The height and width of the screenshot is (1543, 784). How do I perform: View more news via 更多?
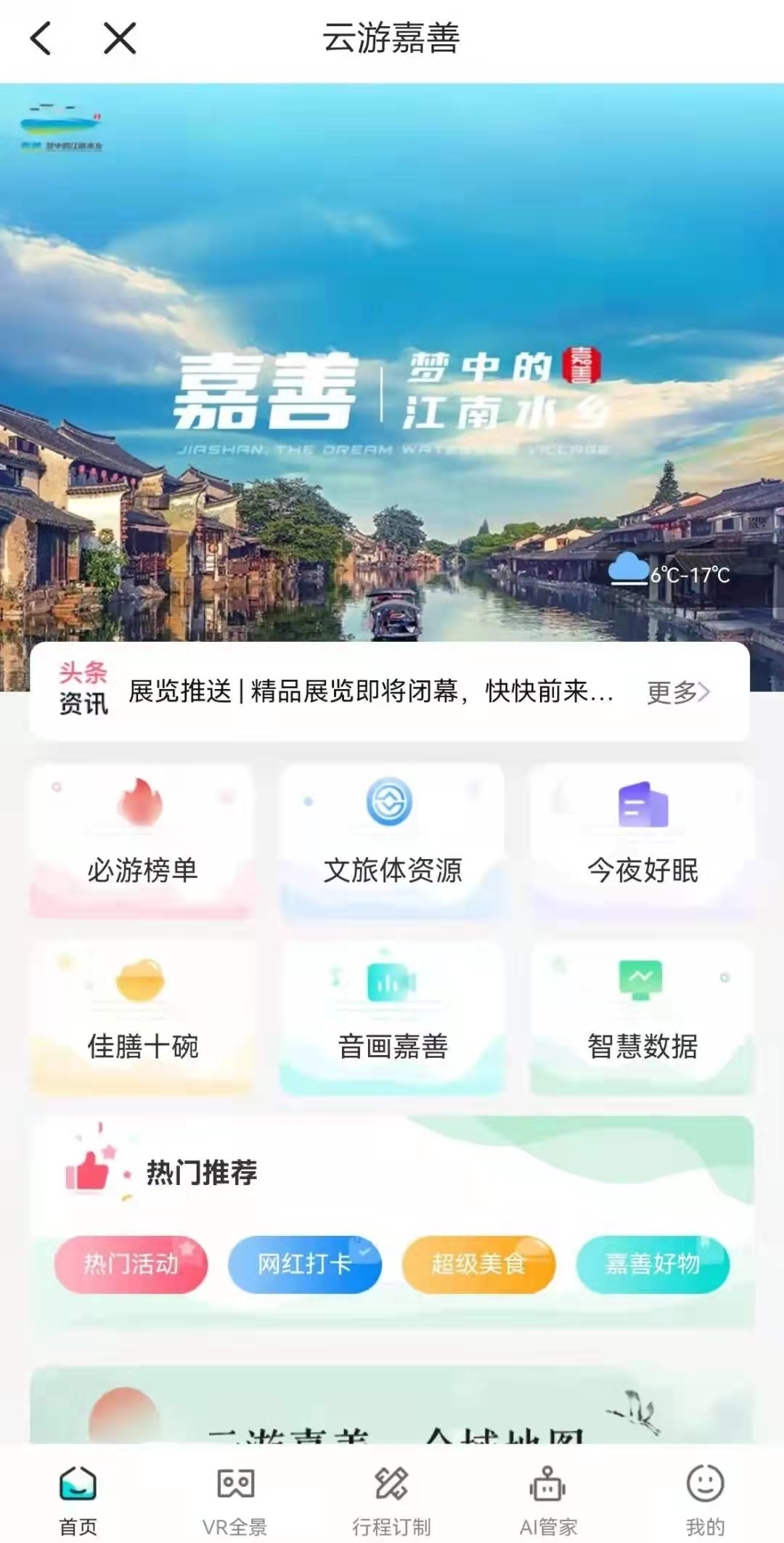point(677,692)
